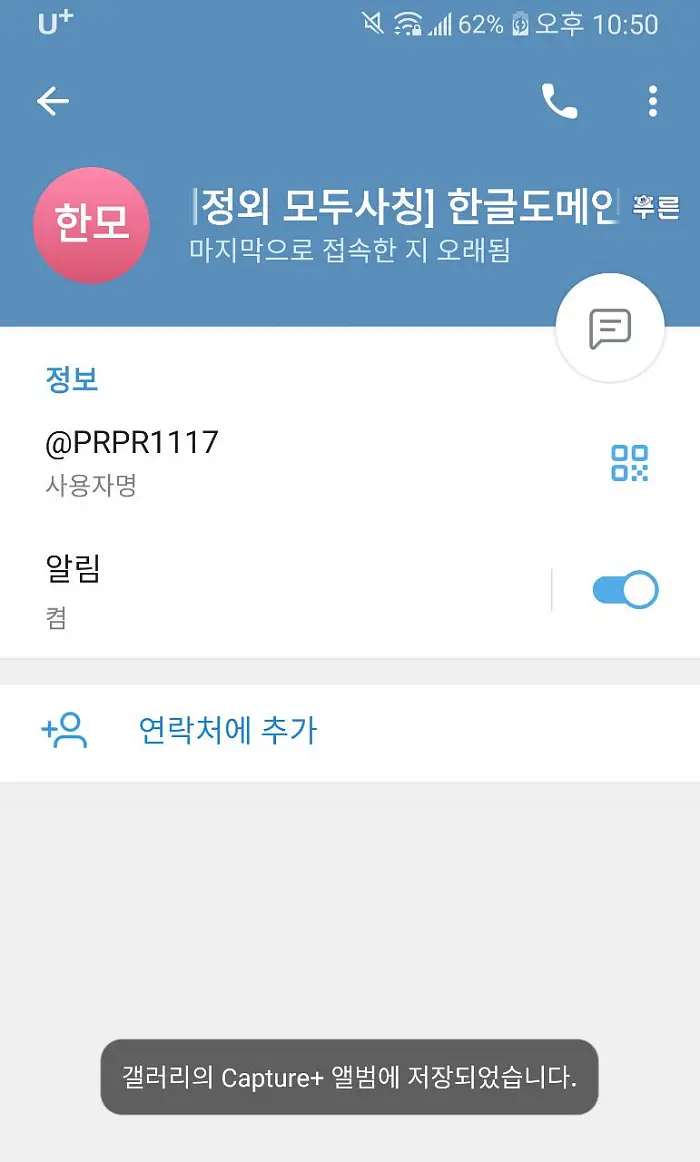Go back using the arrow icon
Screen dimensions: 700x1162
tap(53, 101)
